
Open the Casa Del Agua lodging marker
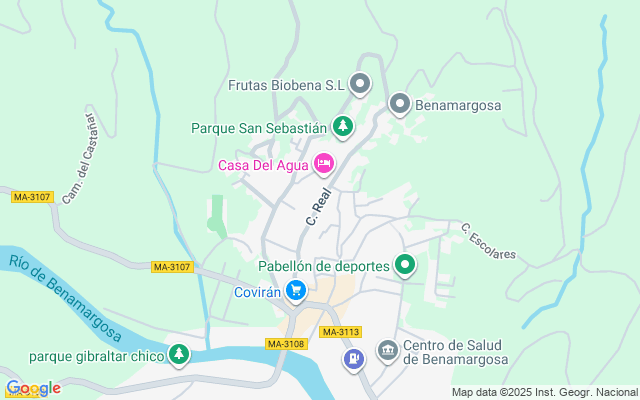[323, 163]
